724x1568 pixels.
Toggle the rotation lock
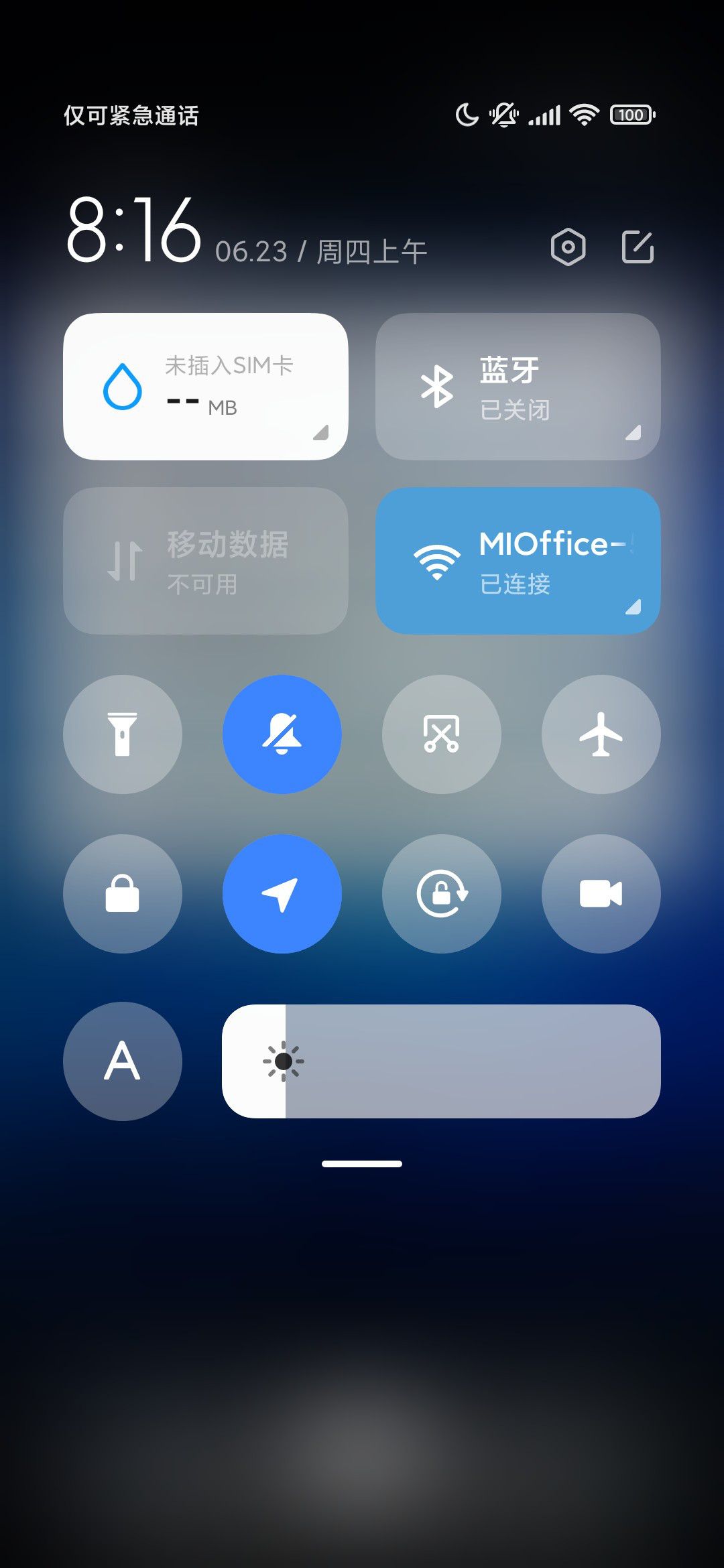tap(442, 894)
